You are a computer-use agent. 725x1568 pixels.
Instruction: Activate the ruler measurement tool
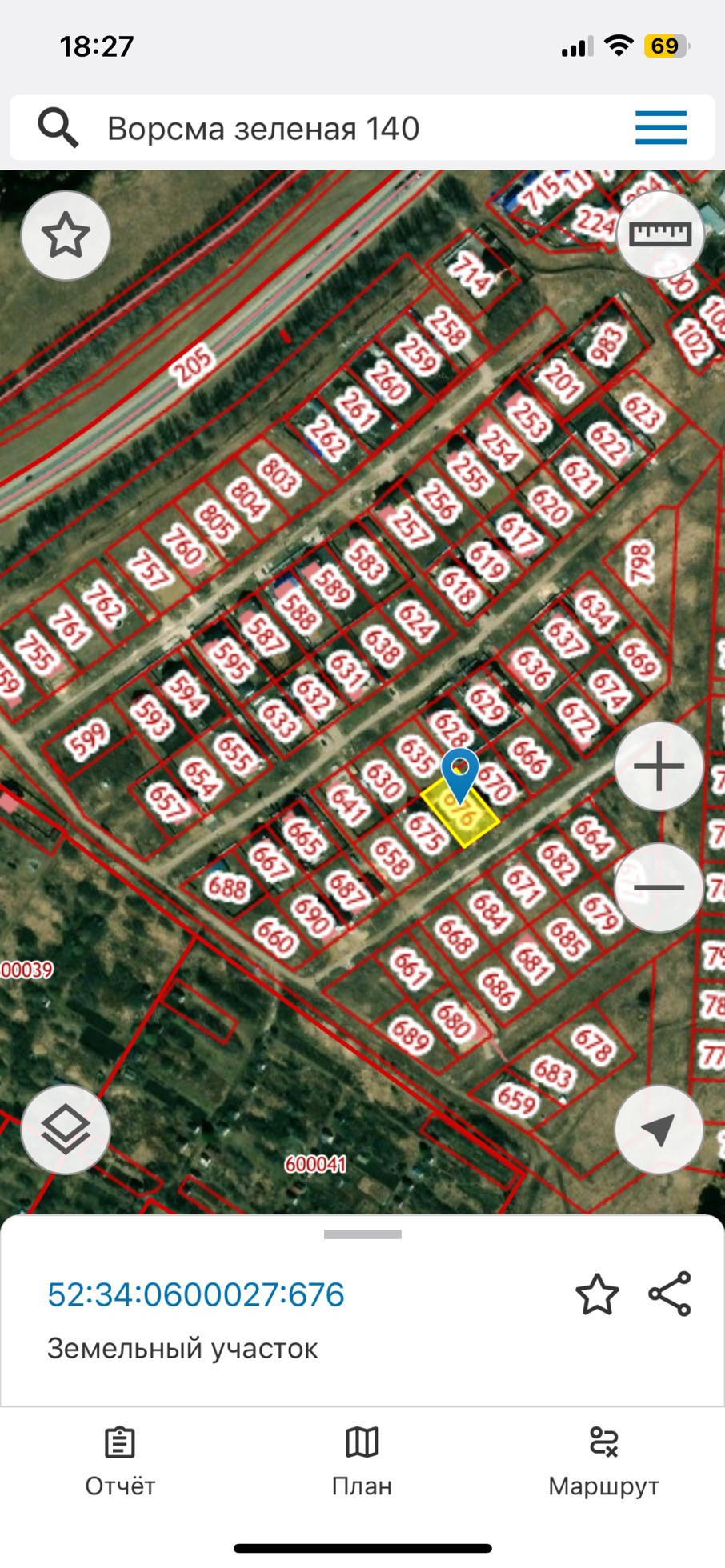point(659,234)
